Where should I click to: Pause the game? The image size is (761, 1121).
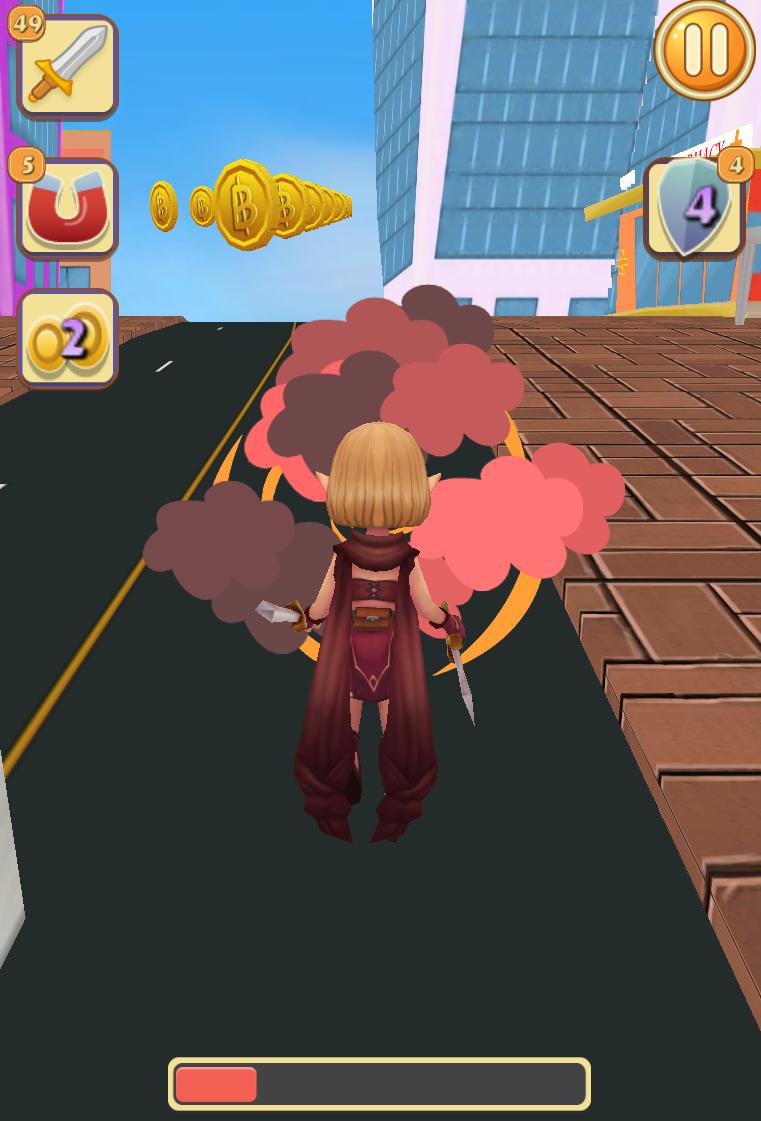click(x=704, y=49)
